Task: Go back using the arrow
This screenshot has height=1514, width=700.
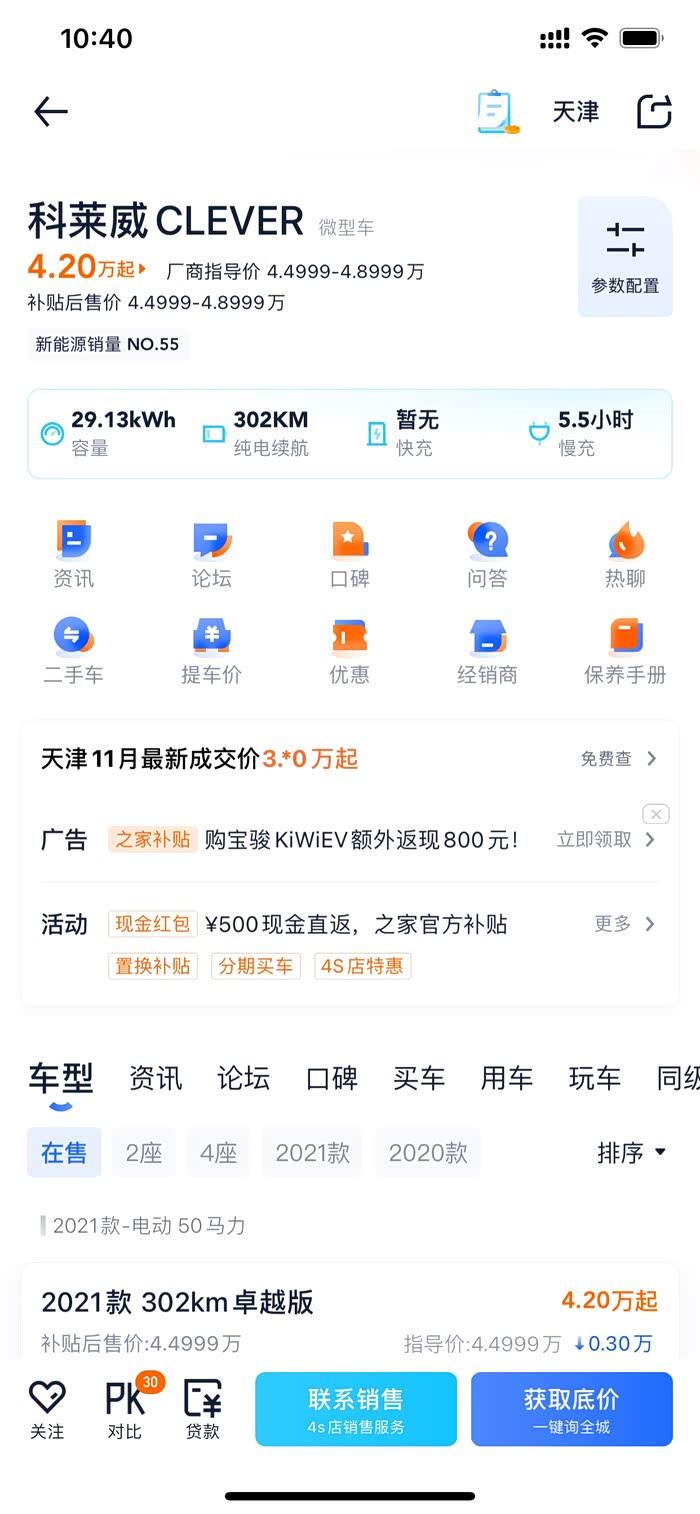Action: tap(51, 112)
